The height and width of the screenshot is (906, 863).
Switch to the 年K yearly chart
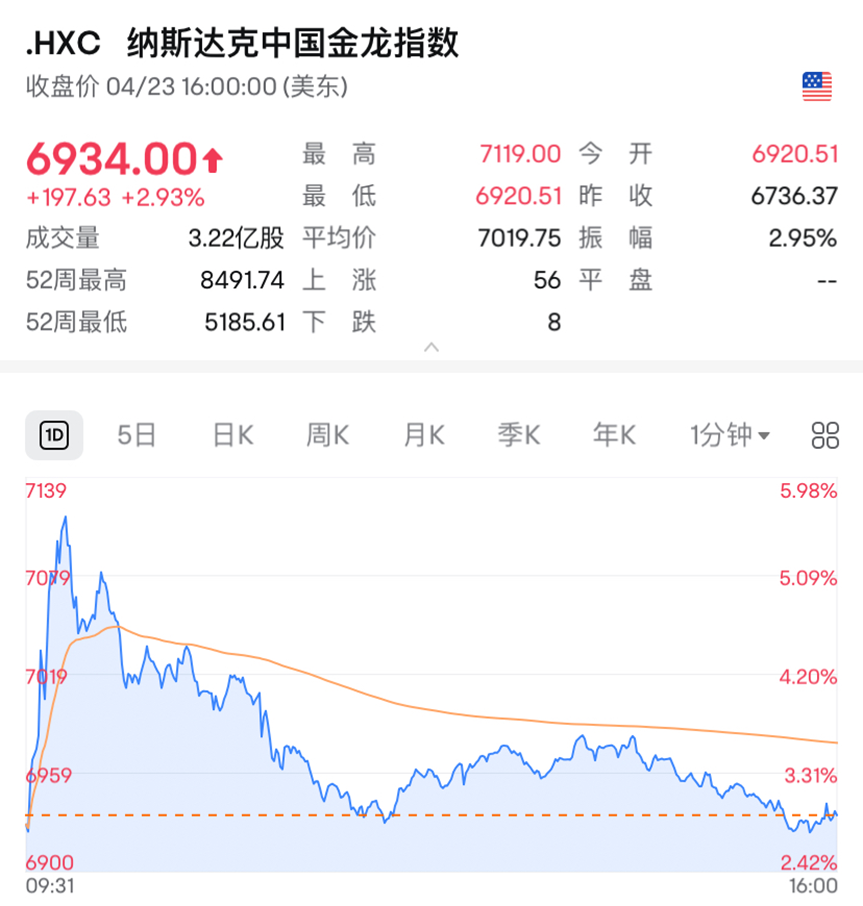614,435
